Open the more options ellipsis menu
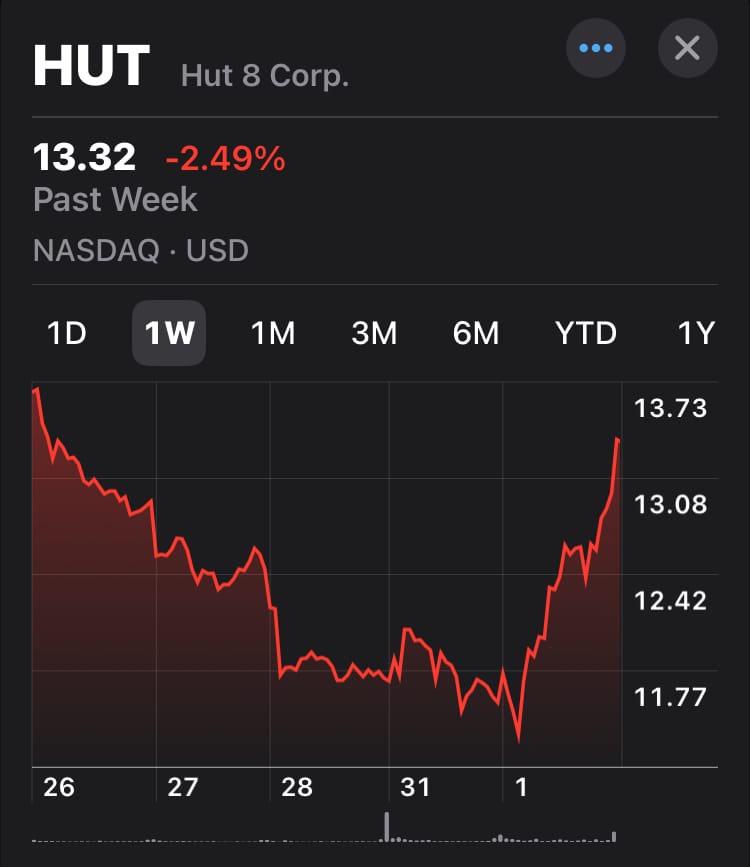 click(596, 47)
